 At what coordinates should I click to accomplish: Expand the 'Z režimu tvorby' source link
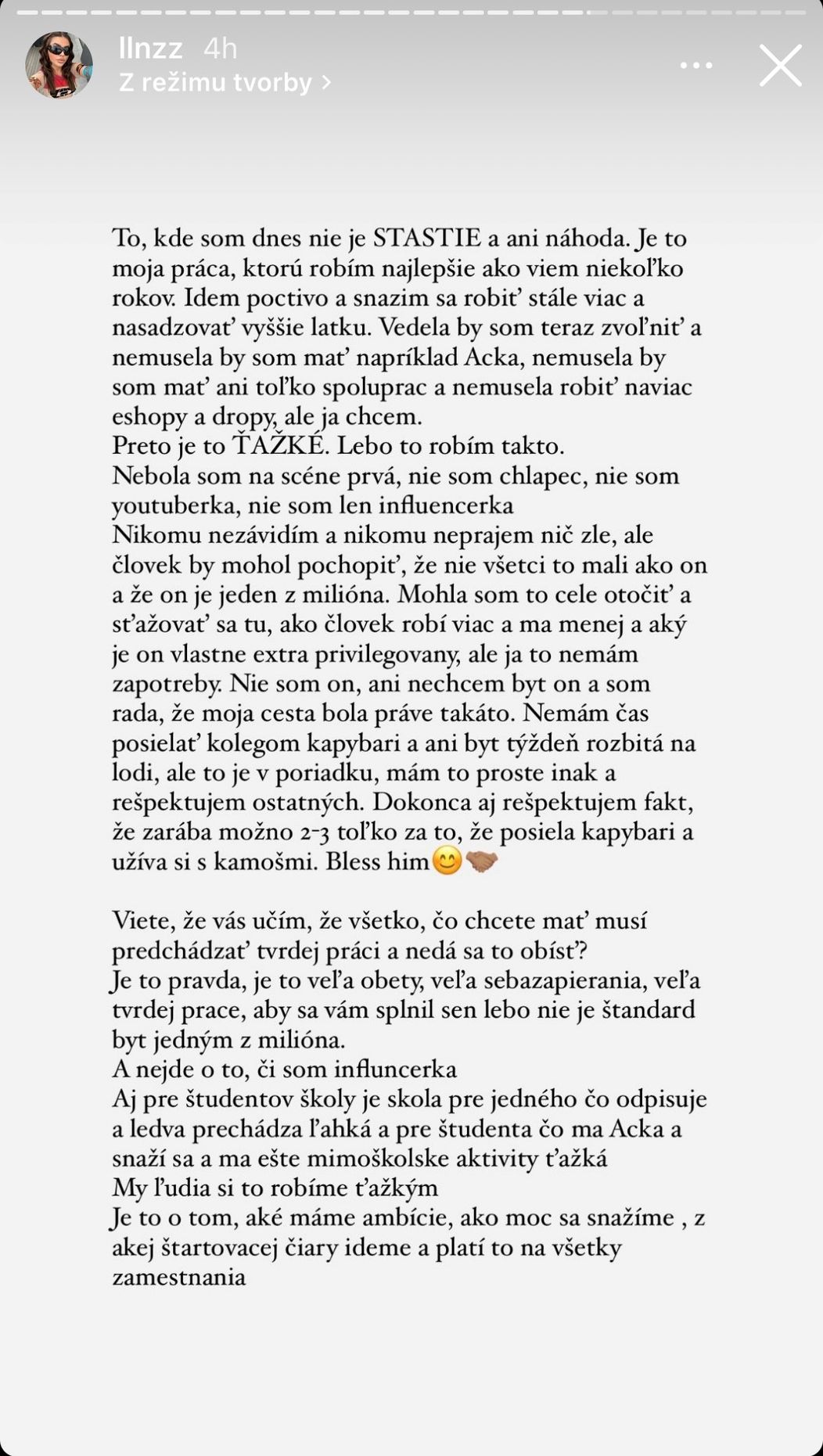(215, 81)
